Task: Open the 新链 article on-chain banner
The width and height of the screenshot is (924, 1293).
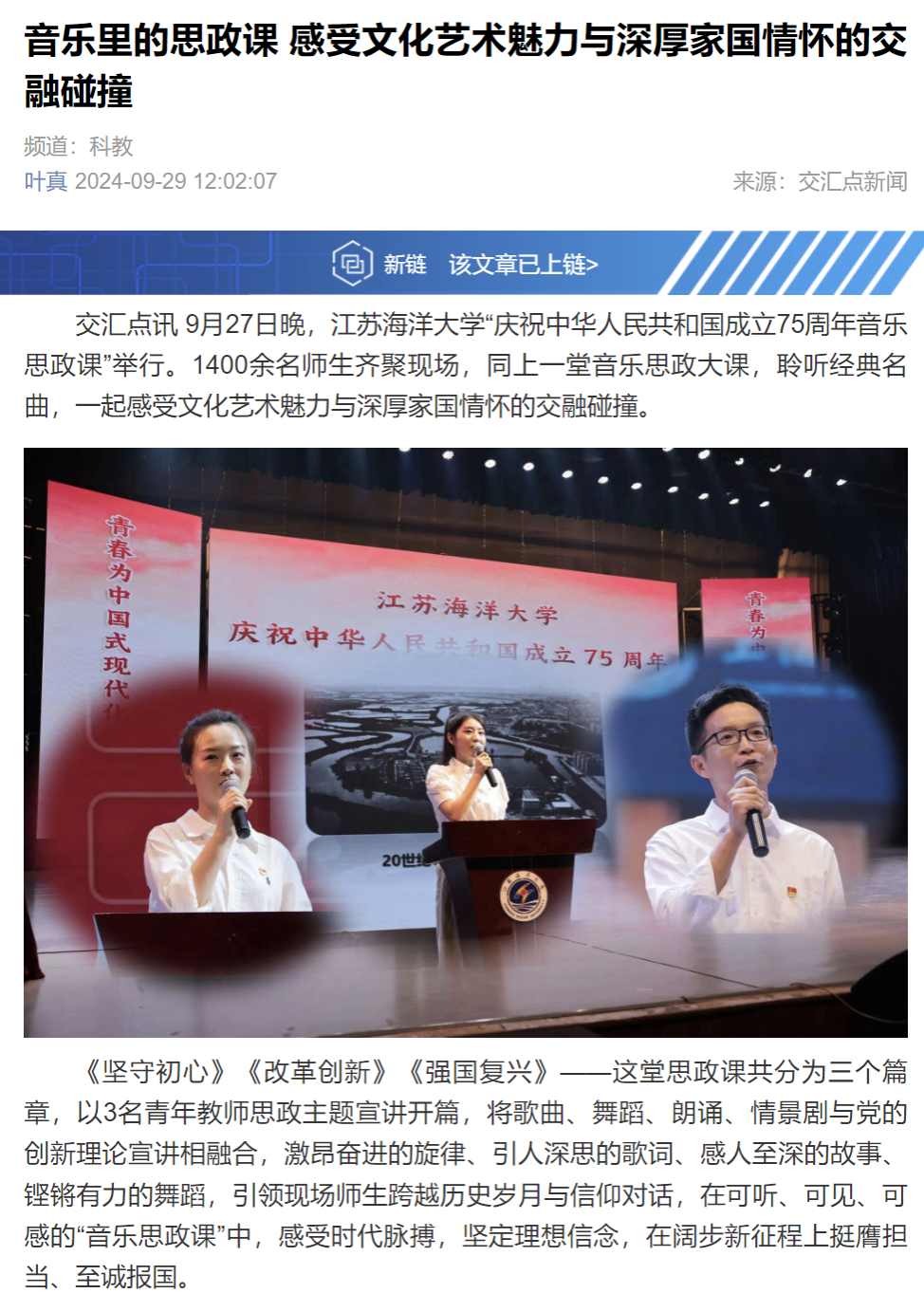Action: pyautogui.click(x=465, y=264)
